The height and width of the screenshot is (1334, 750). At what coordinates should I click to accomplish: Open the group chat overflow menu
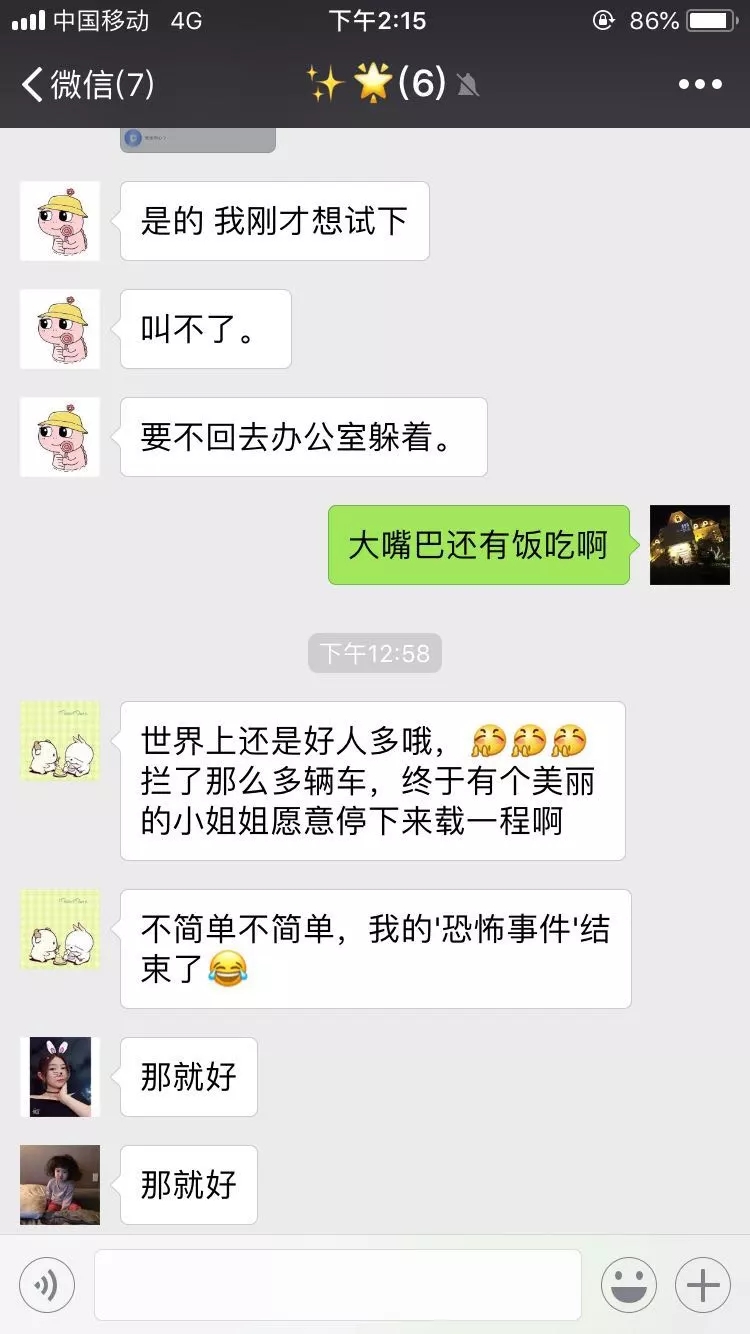700,84
